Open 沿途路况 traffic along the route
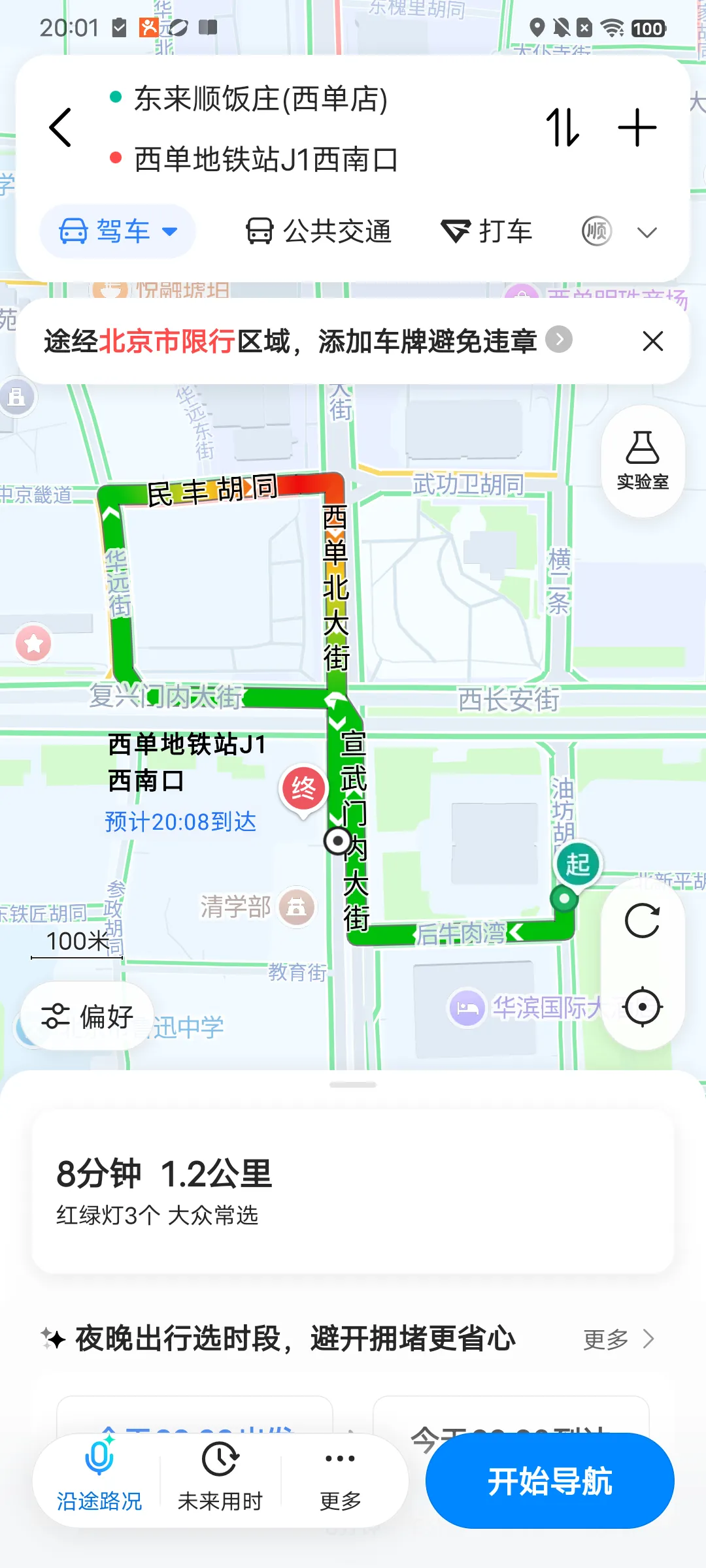 tap(99, 1480)
